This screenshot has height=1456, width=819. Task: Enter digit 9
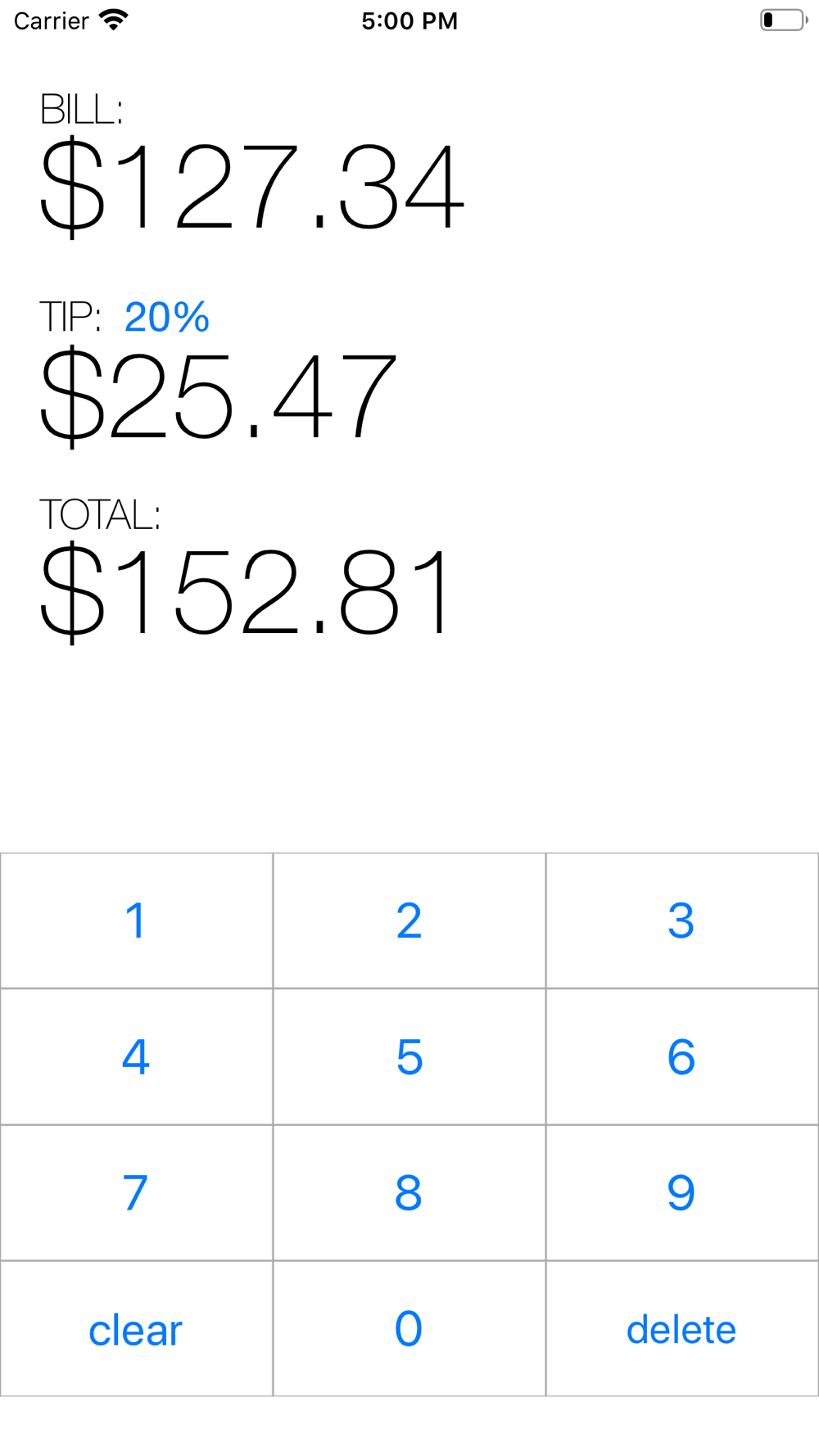tap(682, 1192)
